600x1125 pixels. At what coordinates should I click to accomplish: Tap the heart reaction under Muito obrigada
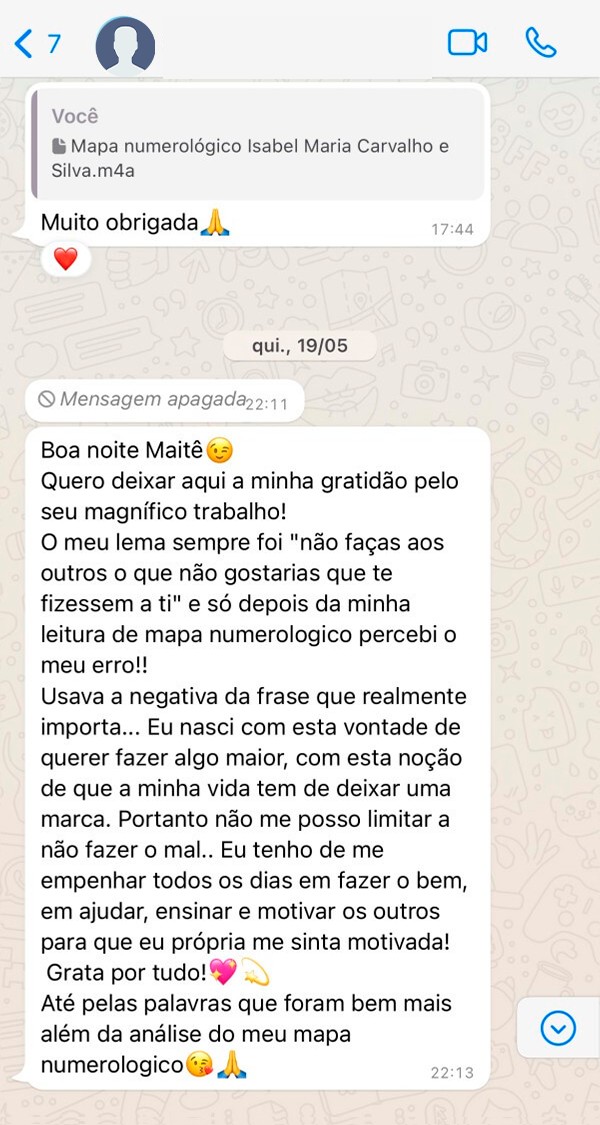click(x=65, y=260)
